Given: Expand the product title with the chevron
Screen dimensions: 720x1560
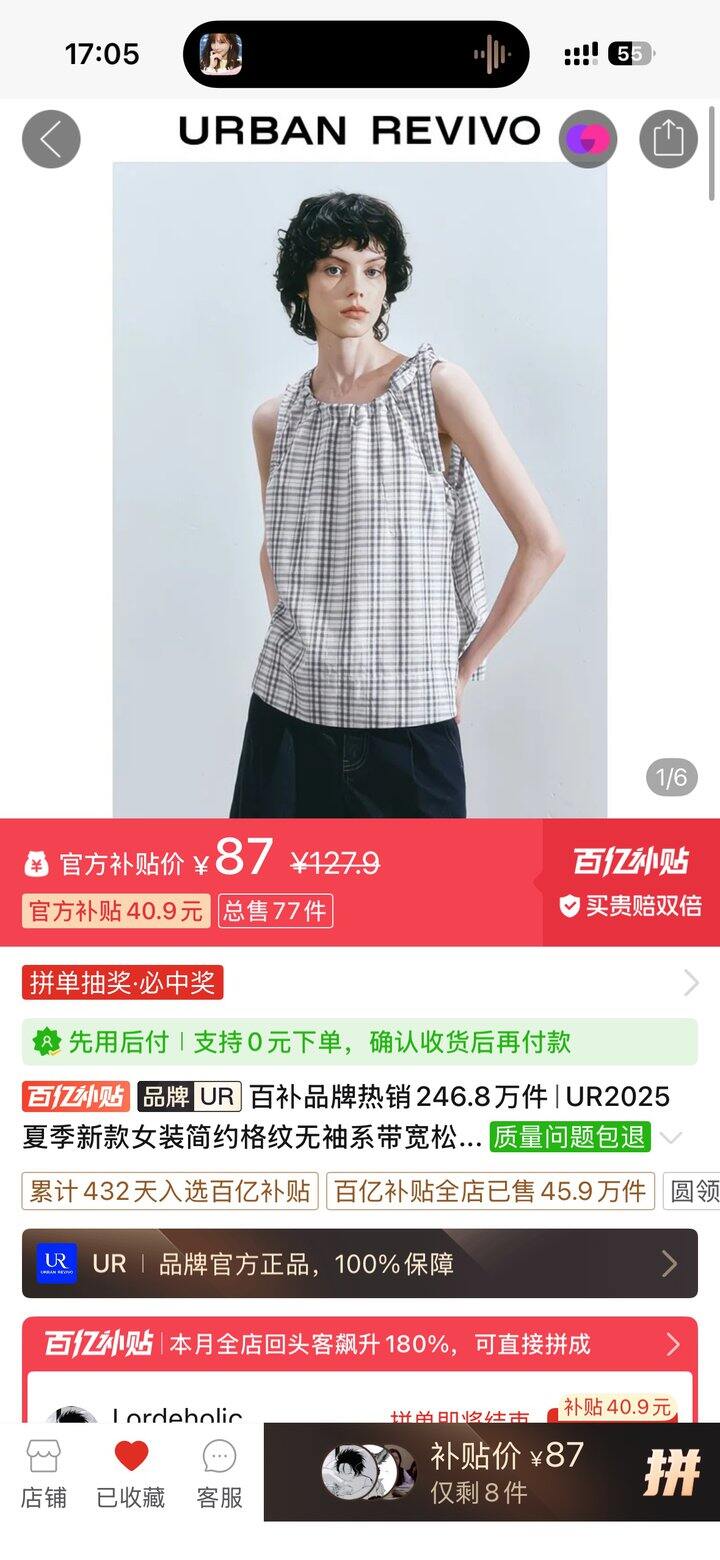Looking at the screenshot, I should point(672,1137).
